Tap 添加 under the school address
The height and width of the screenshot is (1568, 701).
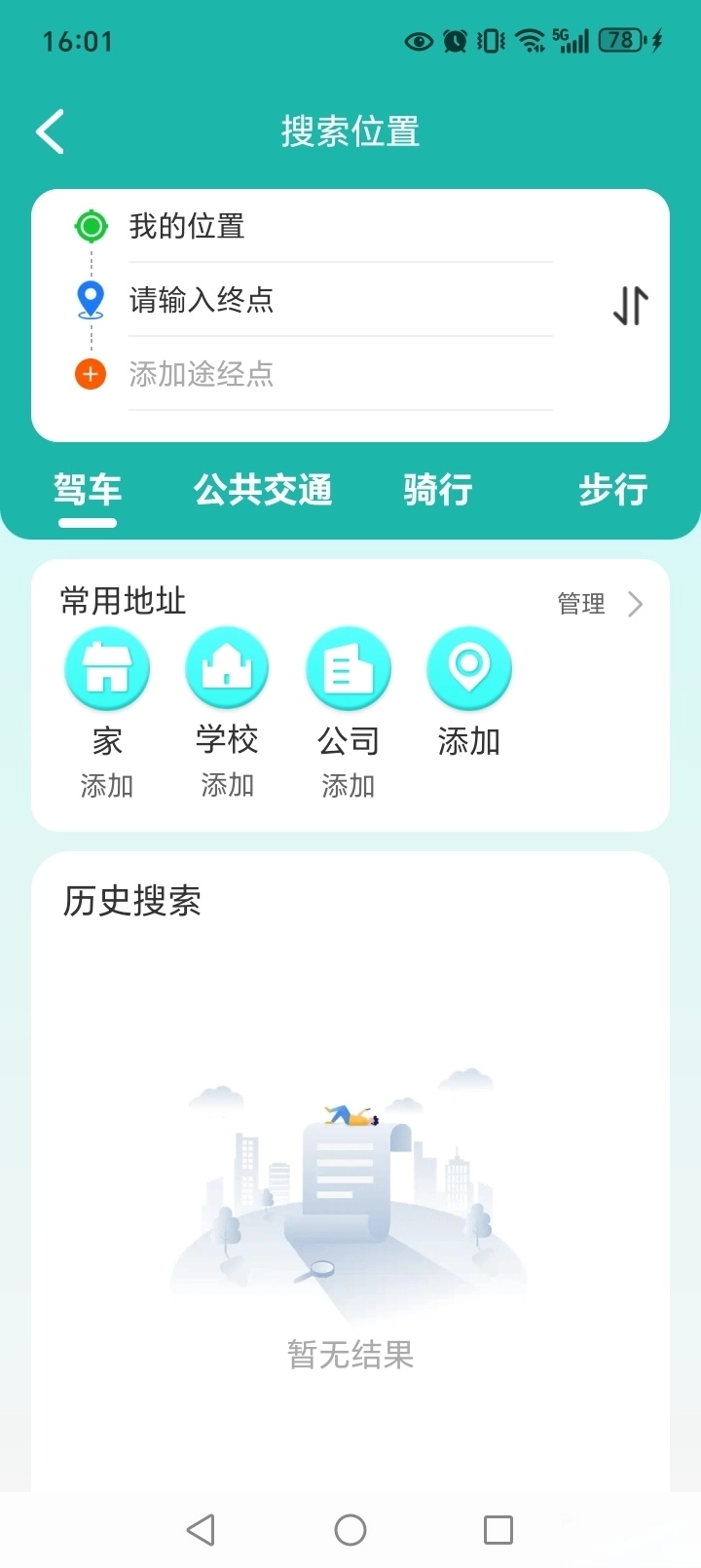point(227,785)
